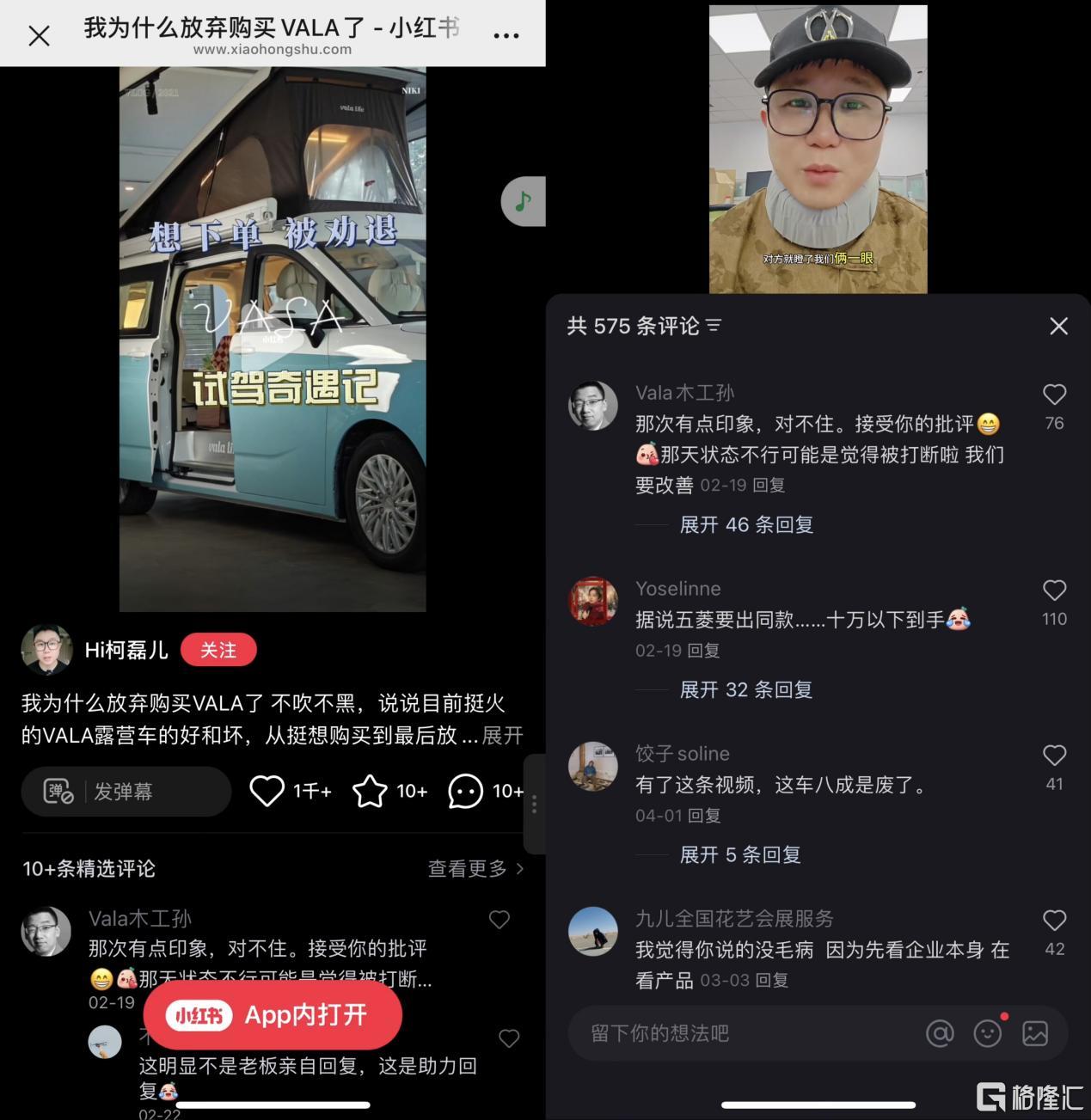Expand the 46 replies under Vala木工孙
This screenshot has height=1120, width=1091.
pyautogui.click(x=746, y=524)
